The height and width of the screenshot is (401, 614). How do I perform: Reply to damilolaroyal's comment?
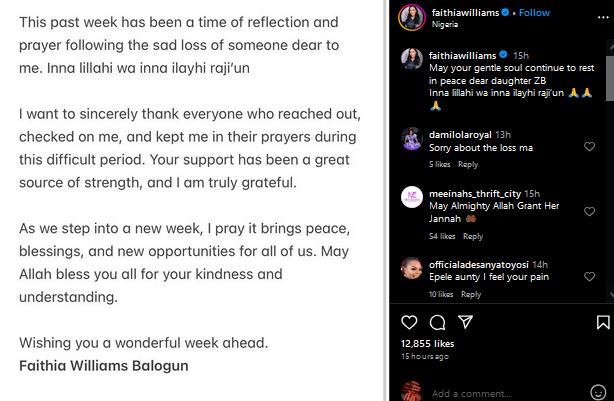[x=468, y=164]
